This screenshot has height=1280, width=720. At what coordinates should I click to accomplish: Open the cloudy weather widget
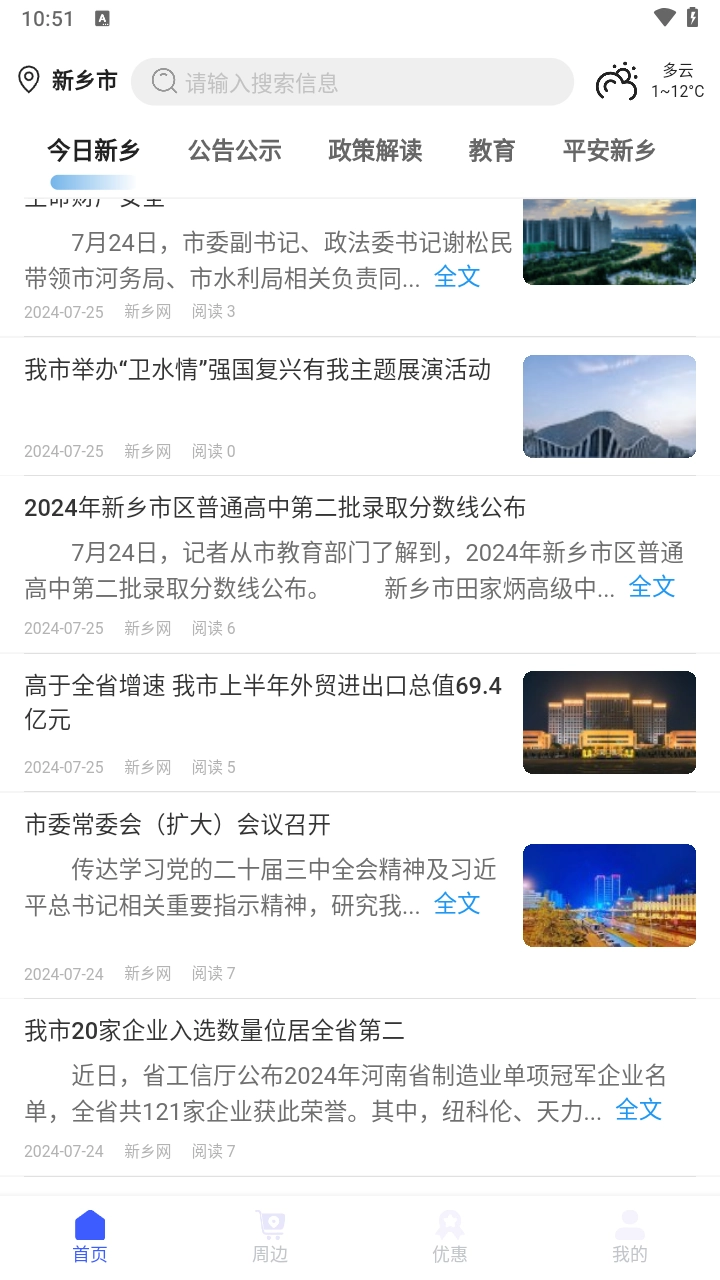(x=650, y=81)
